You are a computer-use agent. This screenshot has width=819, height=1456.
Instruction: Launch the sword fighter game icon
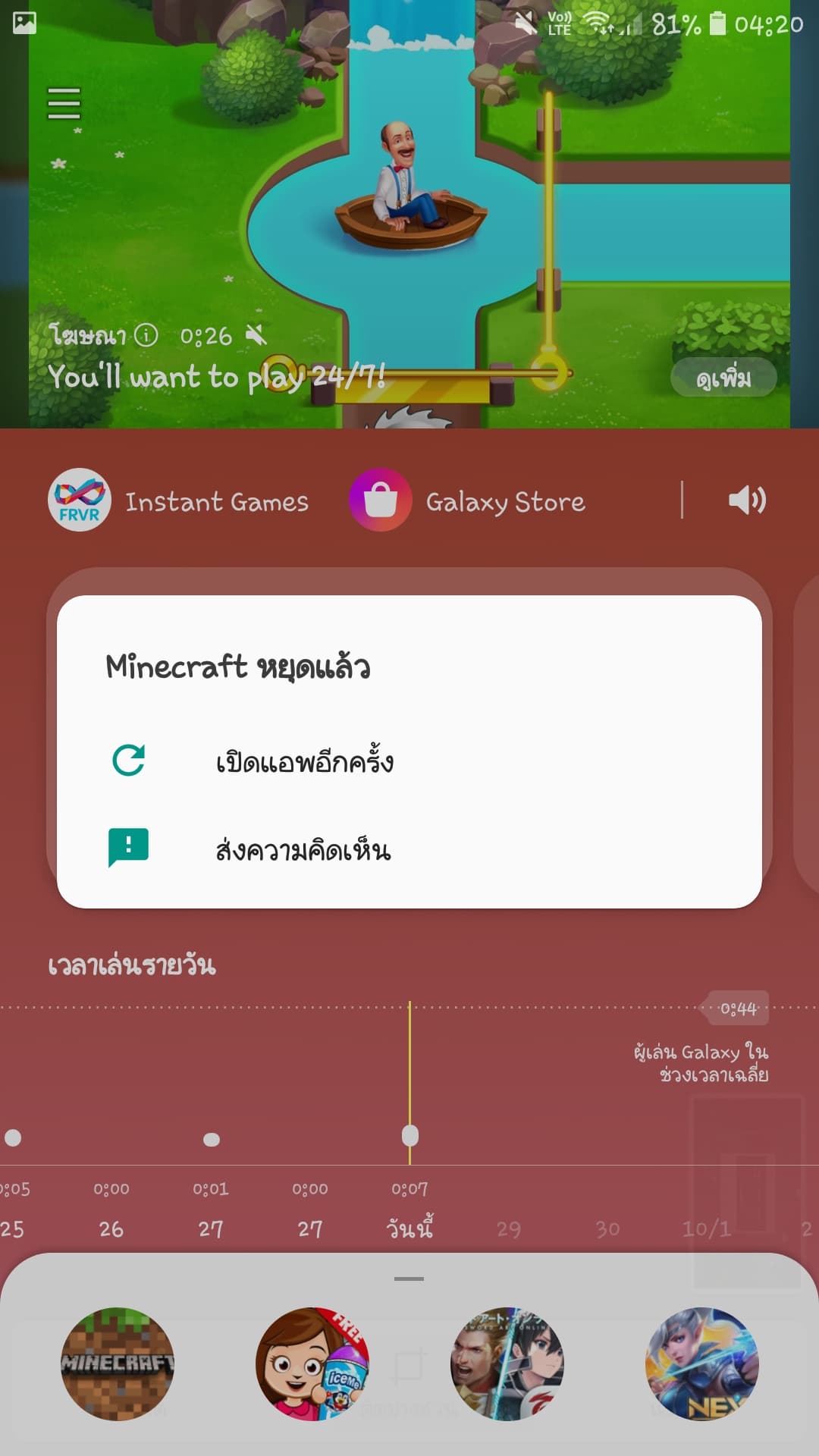click(507, 1363)
